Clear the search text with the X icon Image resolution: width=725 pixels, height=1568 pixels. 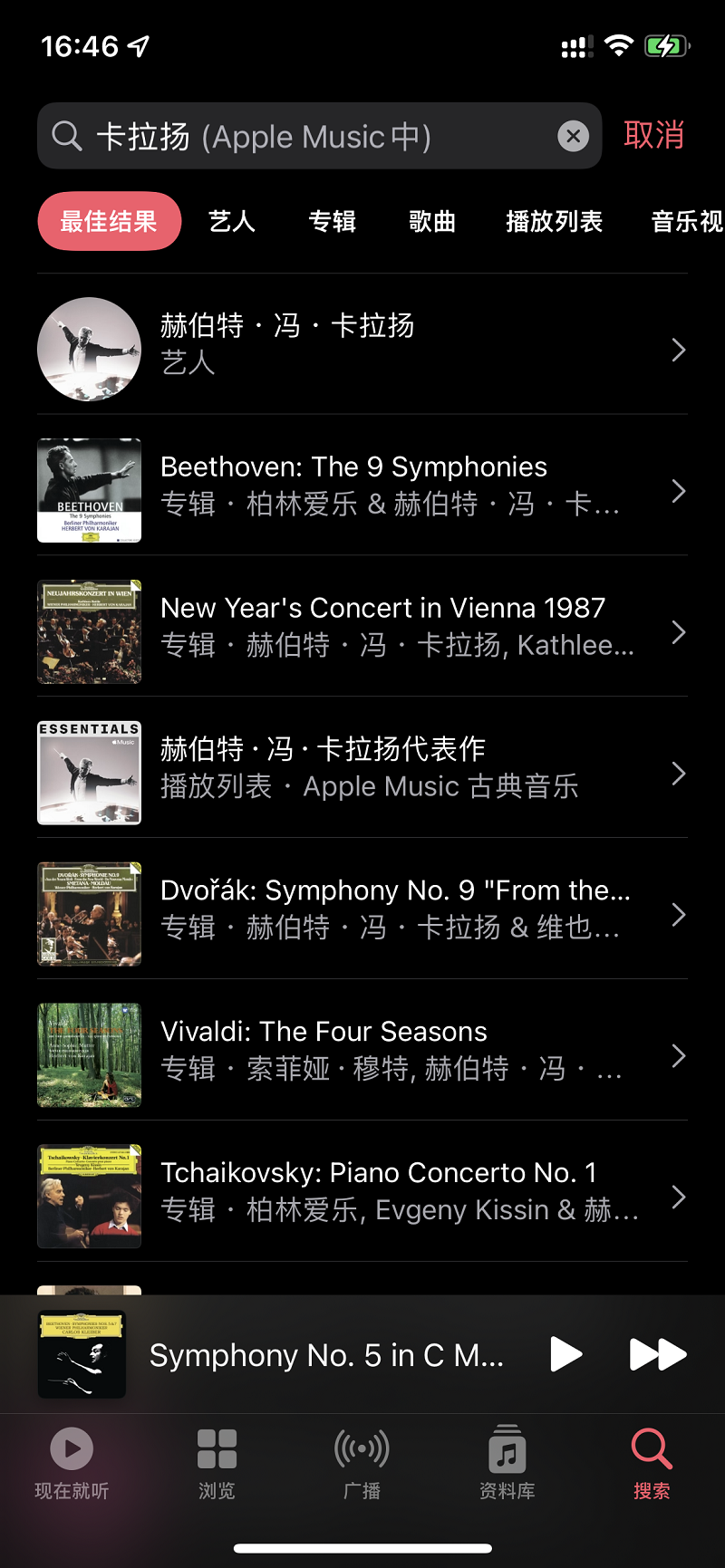[573, 137]
